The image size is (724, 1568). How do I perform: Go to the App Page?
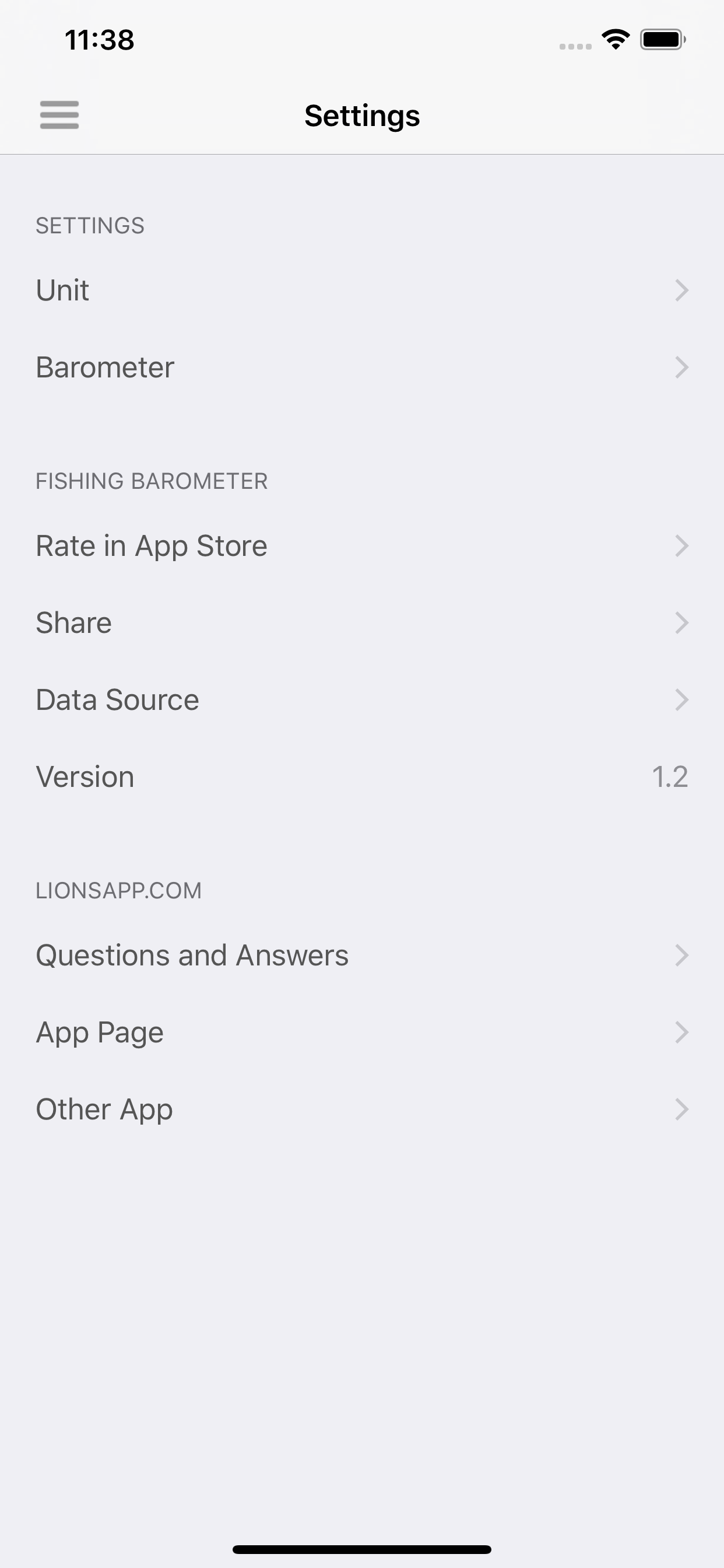(362, 1032)
